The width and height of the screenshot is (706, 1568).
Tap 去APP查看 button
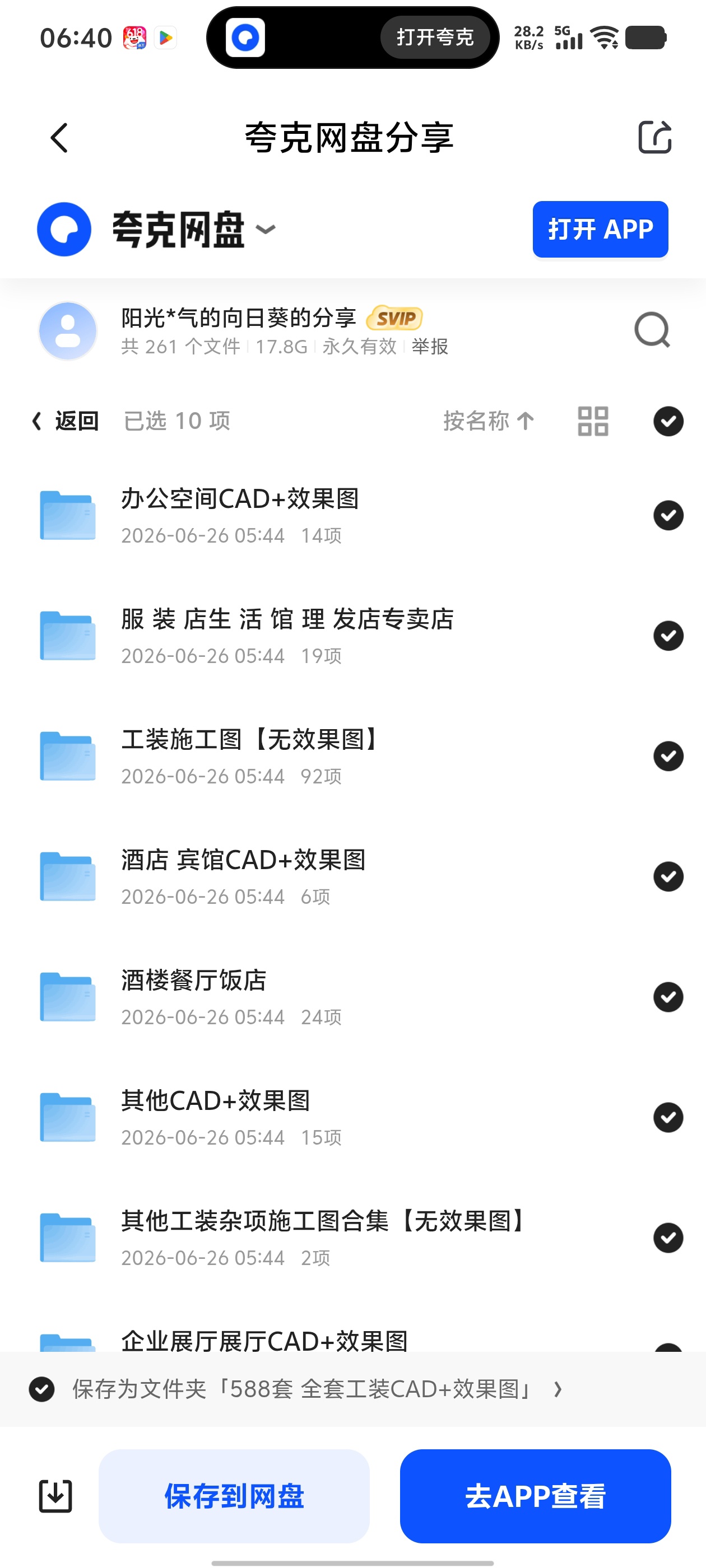[536, 1496]
